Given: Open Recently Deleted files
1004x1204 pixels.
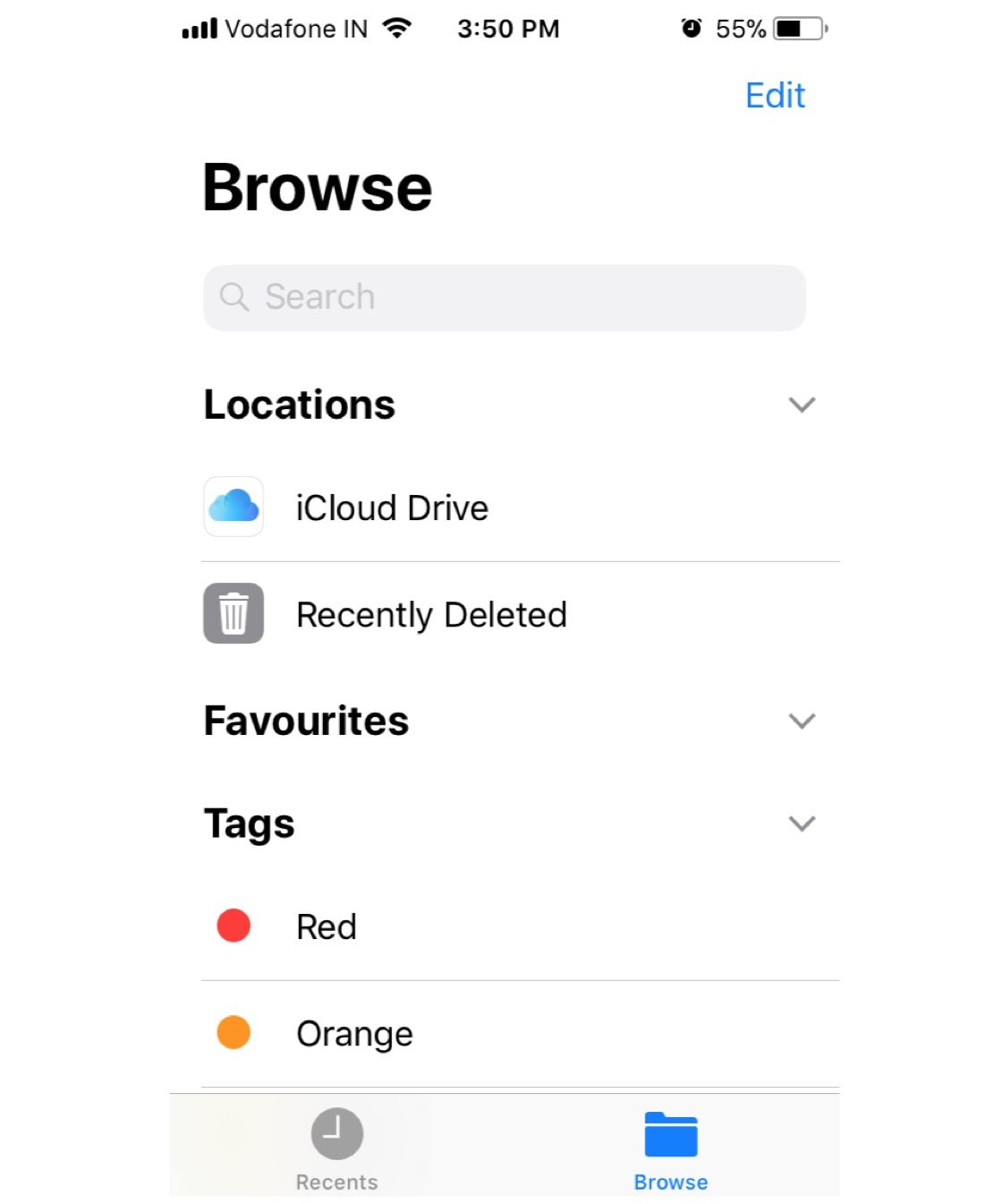Looking at the screenshot, I should pos(430,615).
